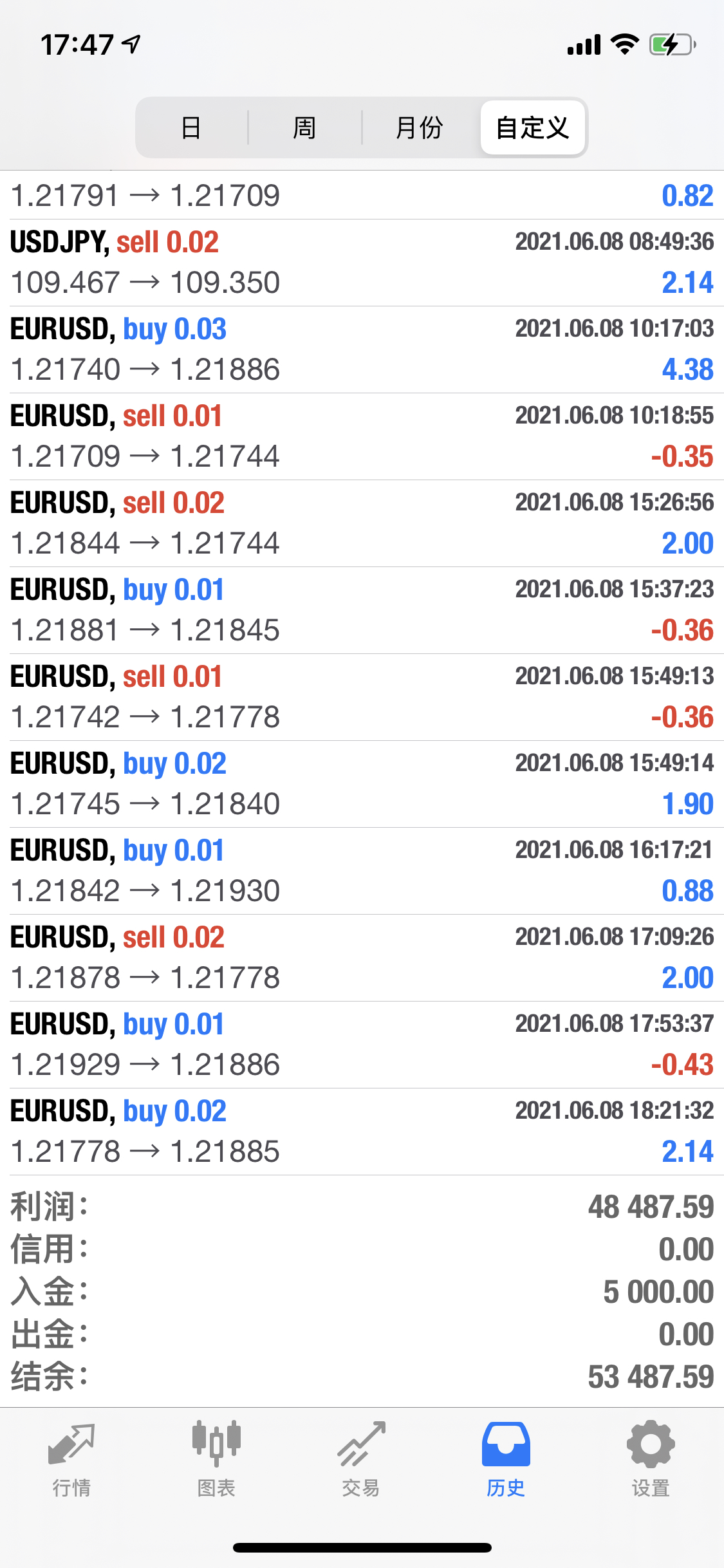The height and width of the screenshot is (1568, 724).
Task: Tap the 历史 history tab
Action: (x=506, y=1459)
